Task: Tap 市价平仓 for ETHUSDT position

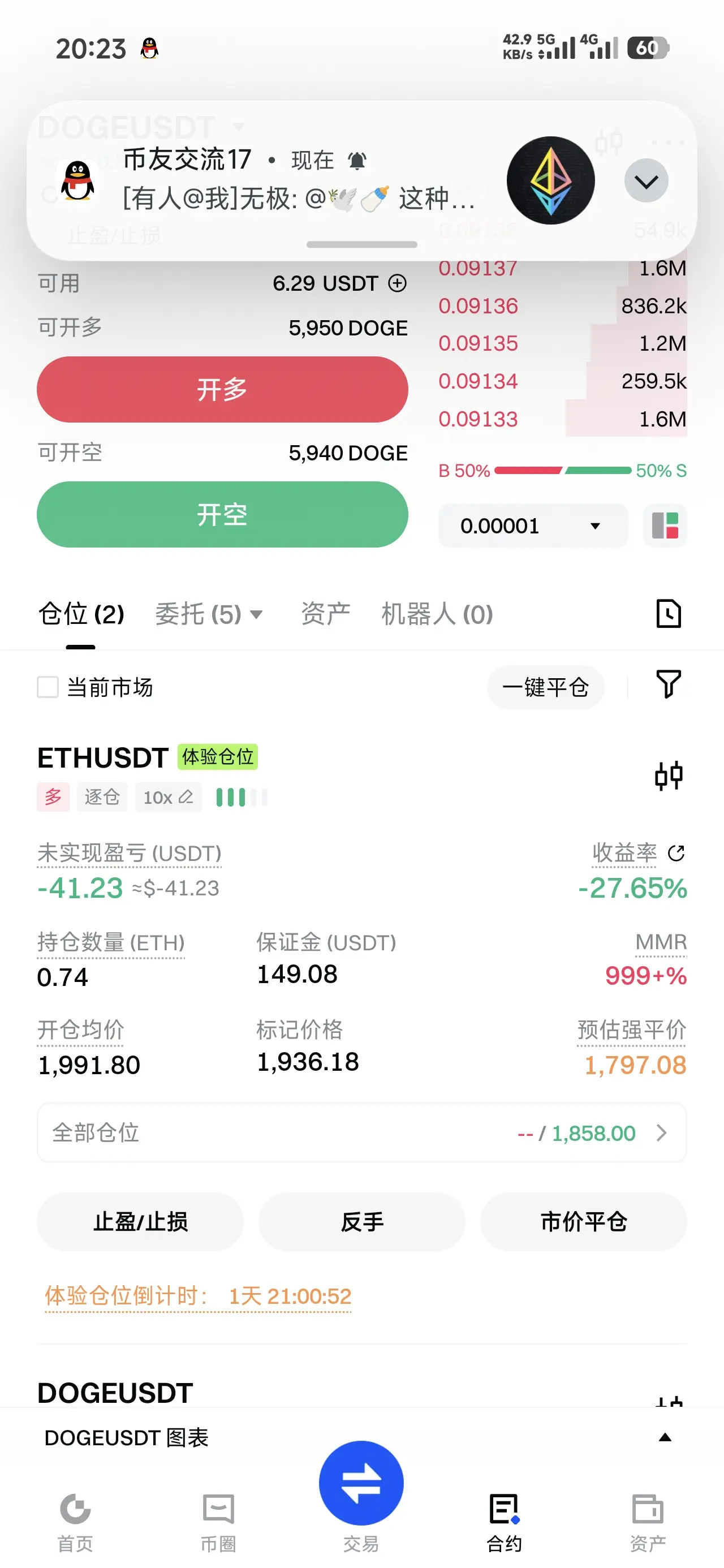Action: 583,1222
